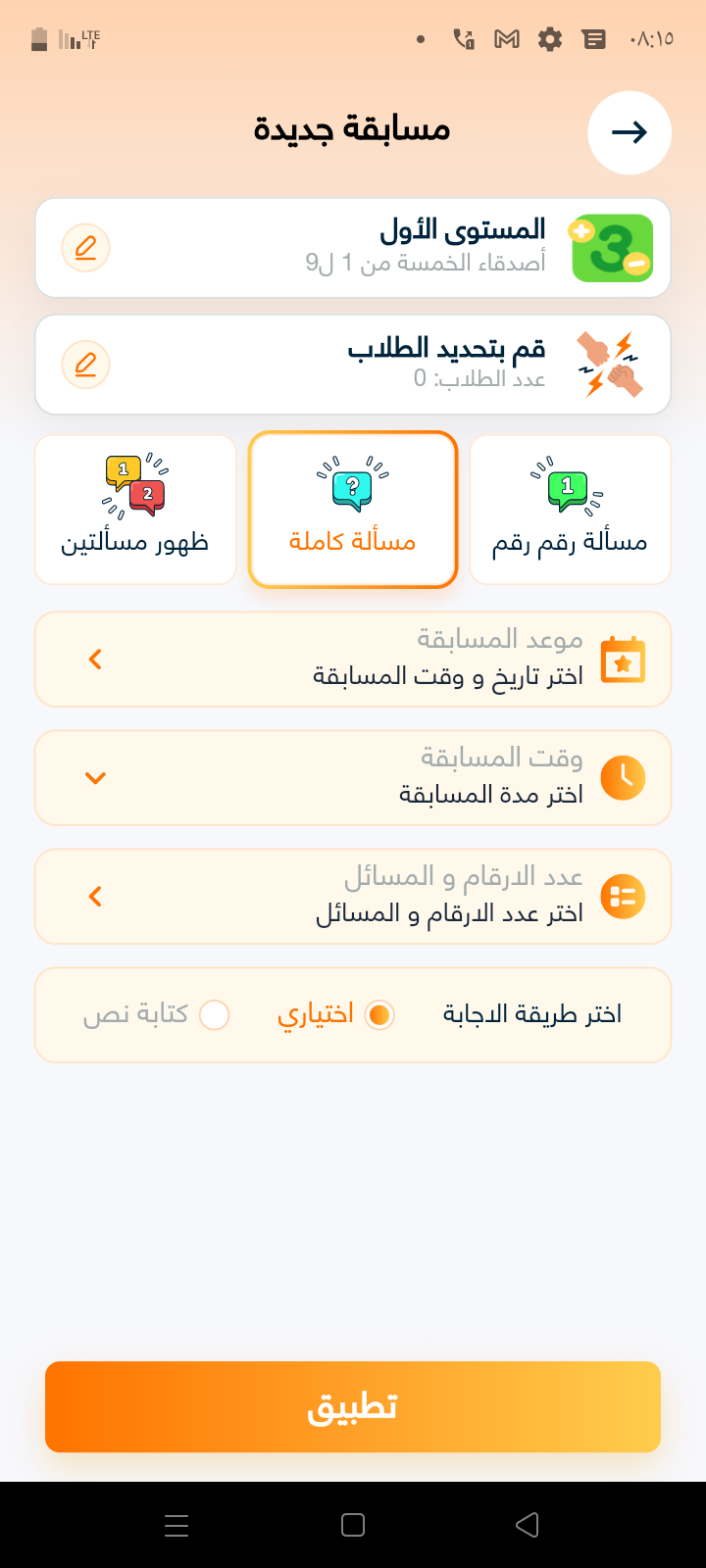The width and height of the screenshot is (706, 1568).
Task: Open recent apps from navigation bar
Action: coord(176,1525)
